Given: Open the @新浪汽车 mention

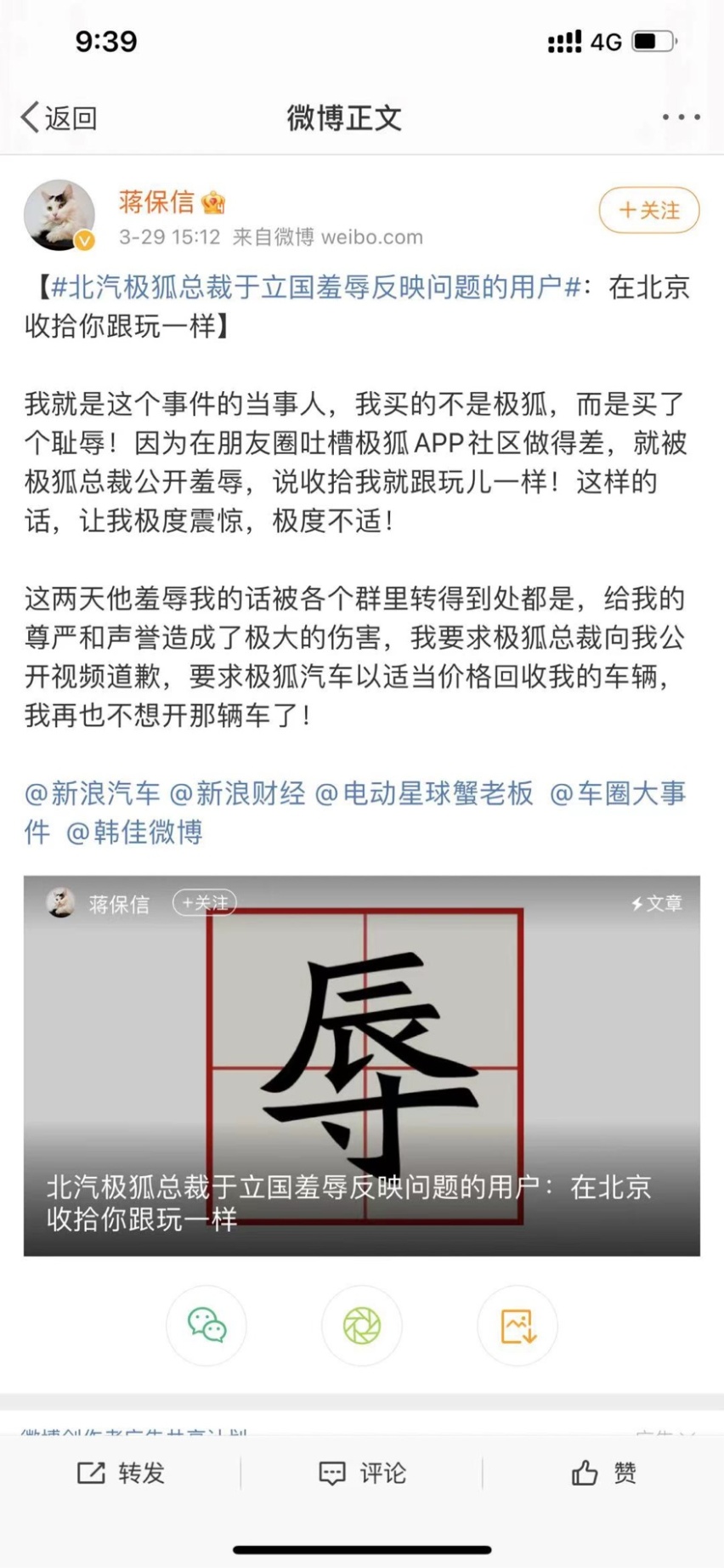Looking at the screenshot, I should click(x=92, y=793).
